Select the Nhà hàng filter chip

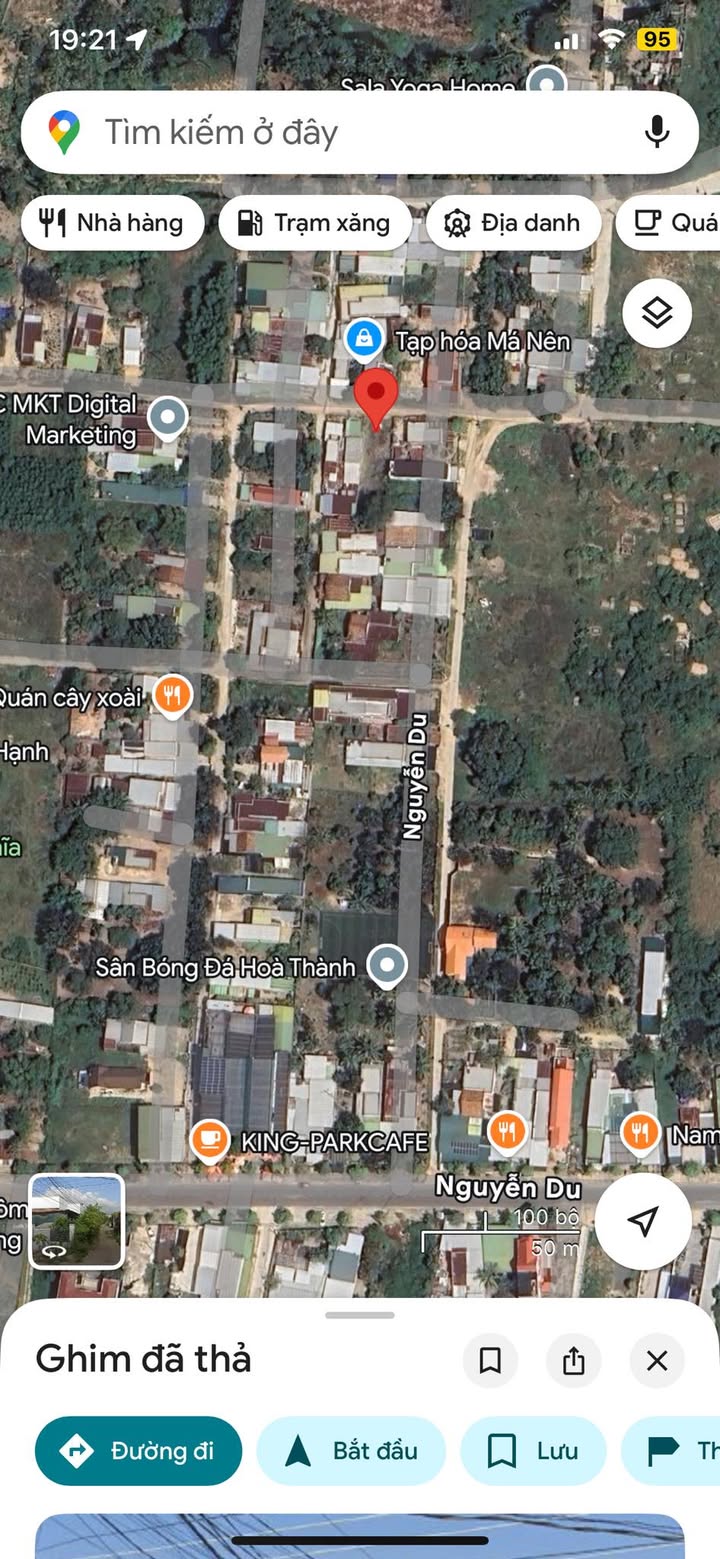tap(113, 222)
